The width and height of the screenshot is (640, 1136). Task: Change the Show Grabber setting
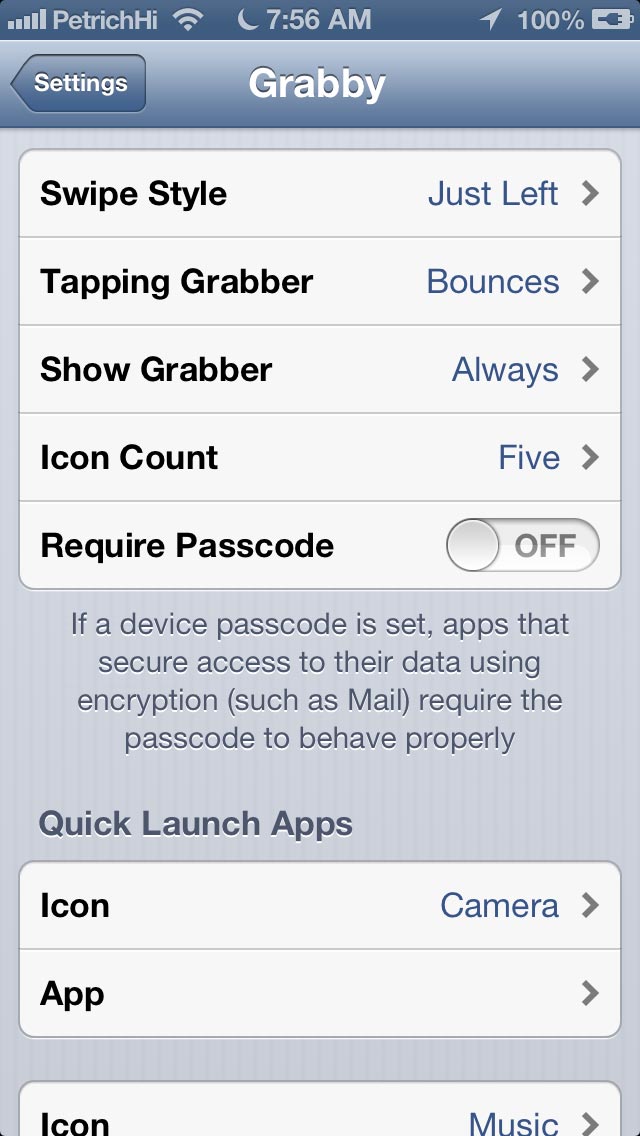click(320, 369)
